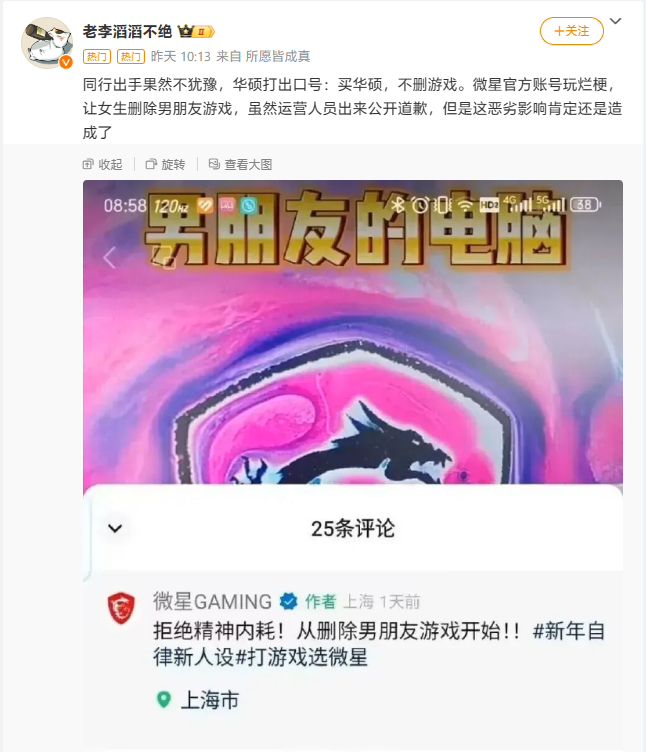Open the expanded post image
Image resolution: width=646 pixels, height=752 pixels.
(352, 450)
